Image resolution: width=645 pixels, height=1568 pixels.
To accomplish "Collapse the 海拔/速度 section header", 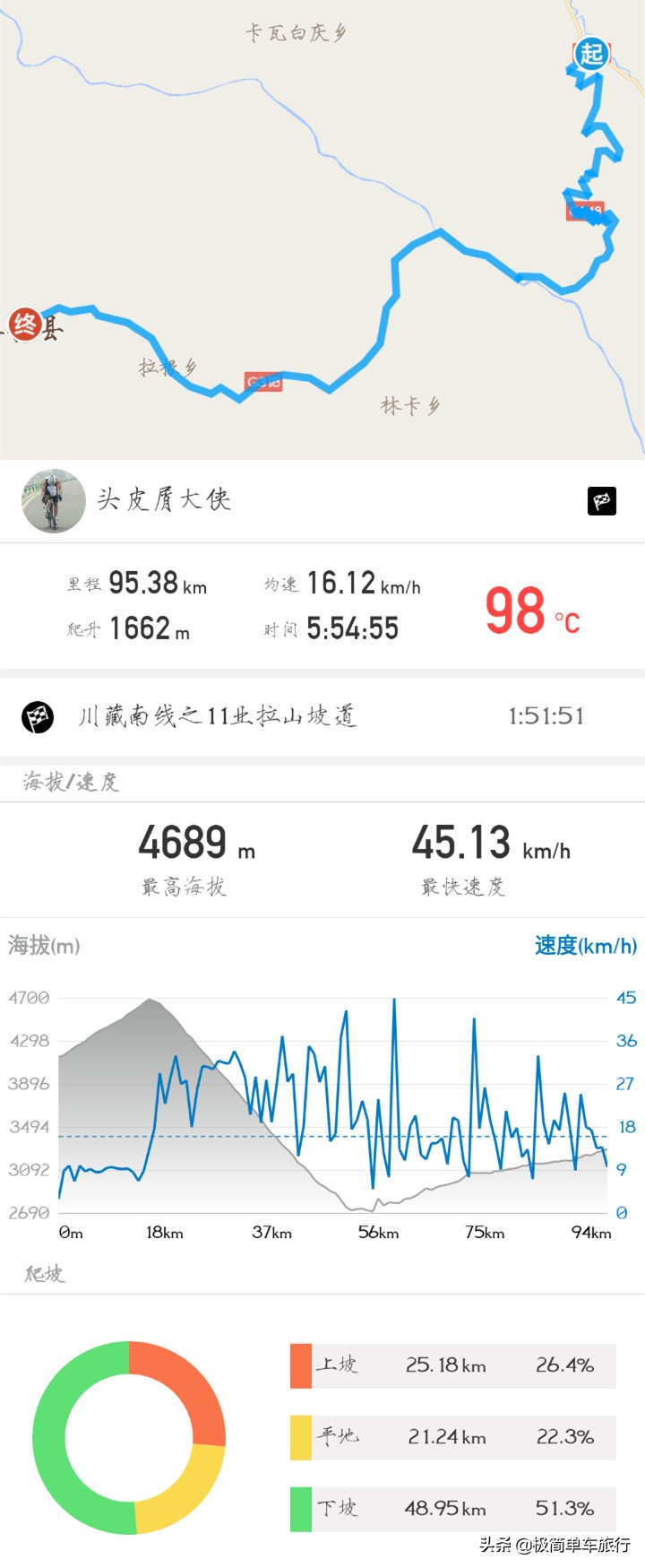I will click(72, 782).
